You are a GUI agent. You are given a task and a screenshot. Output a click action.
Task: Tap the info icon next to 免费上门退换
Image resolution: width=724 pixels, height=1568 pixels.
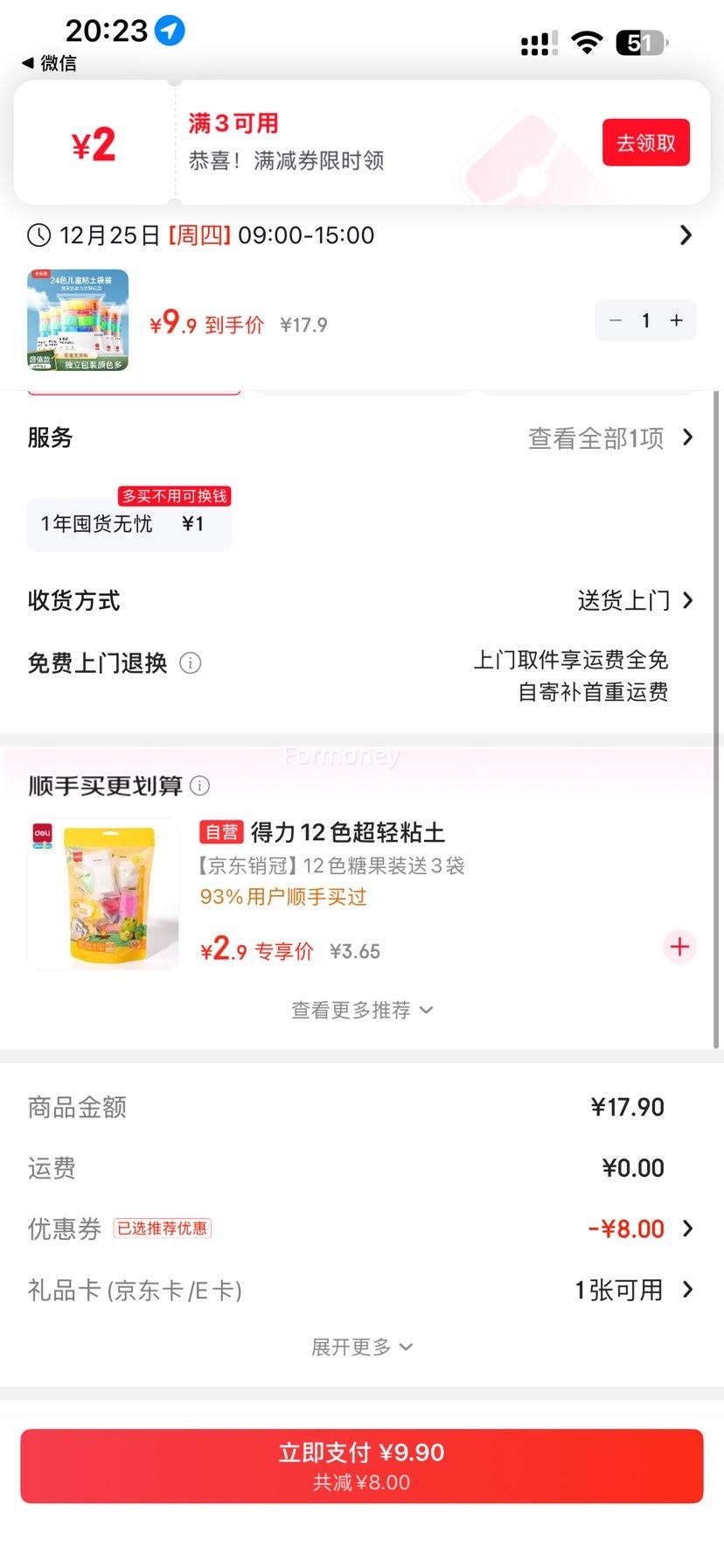pyautogui.click(x=191, y=663)
